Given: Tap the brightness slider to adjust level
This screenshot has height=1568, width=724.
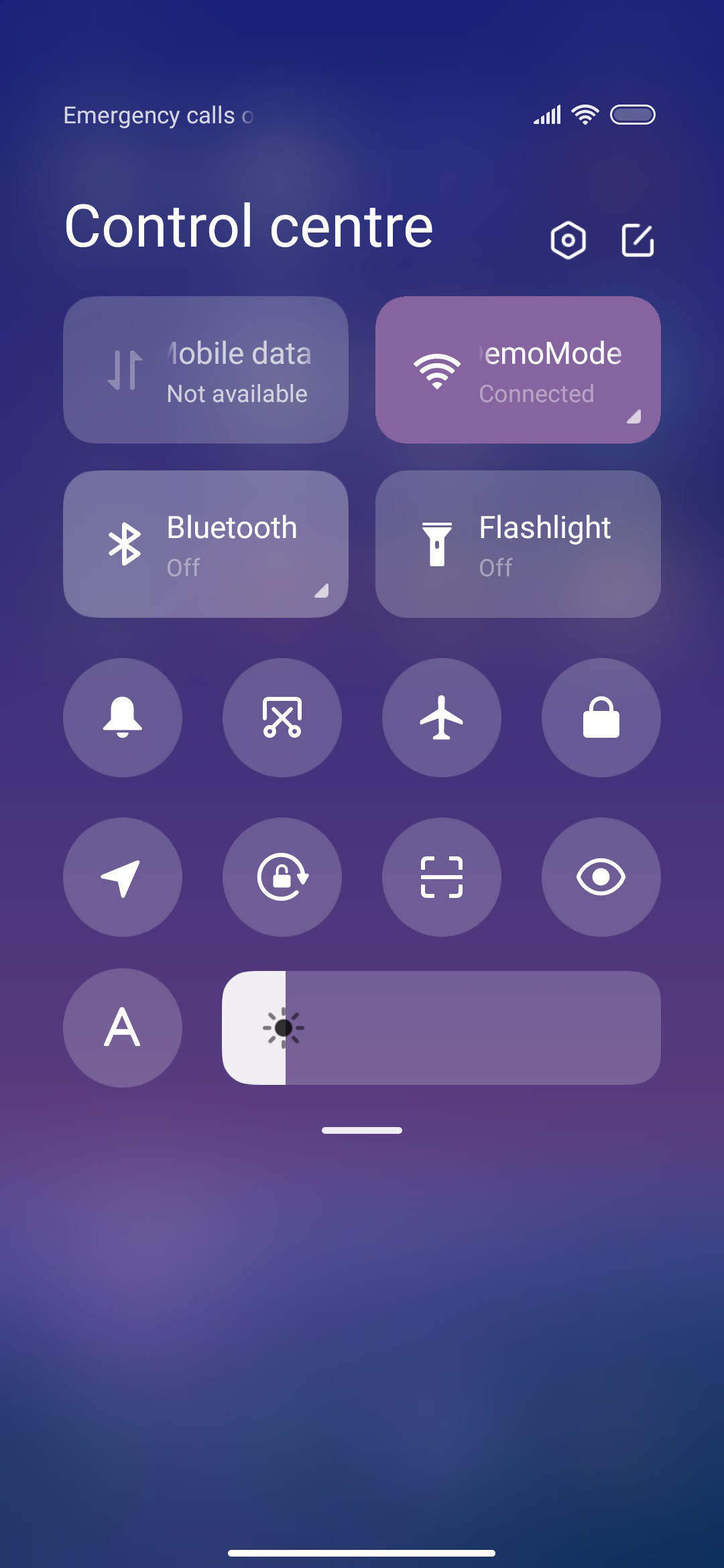Looking at the screenshot, I should pos(442,1028).
